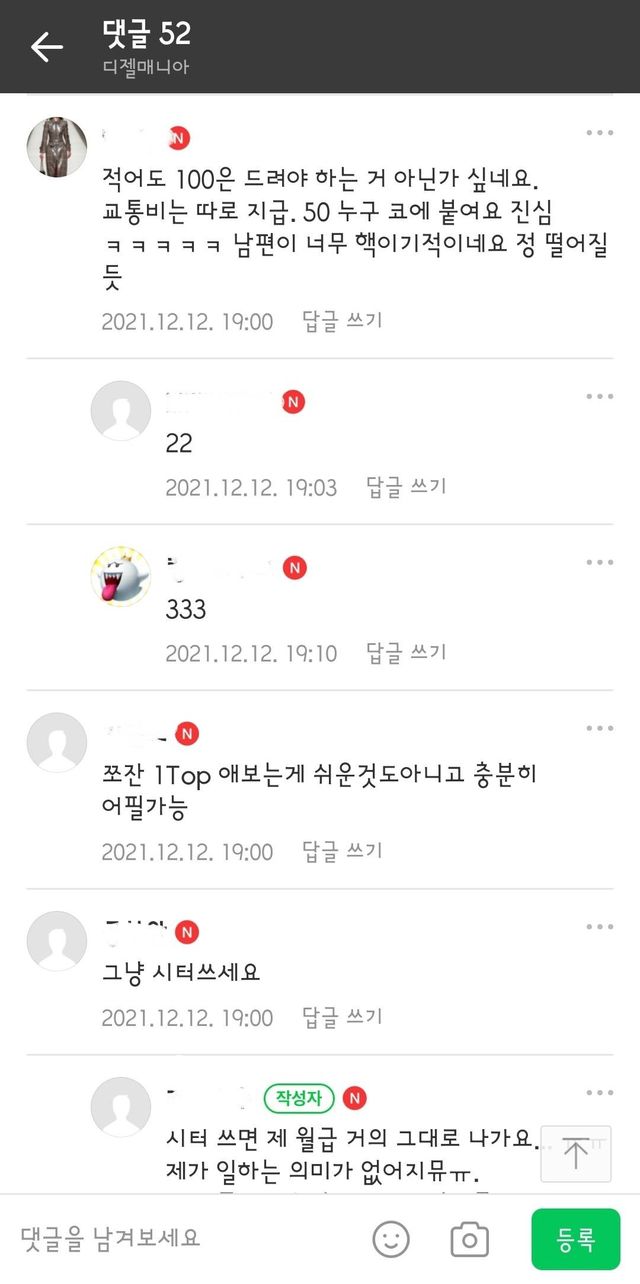Jump to top with the arrow button
Screen dimensions: 640x1284
(575, 1153)
